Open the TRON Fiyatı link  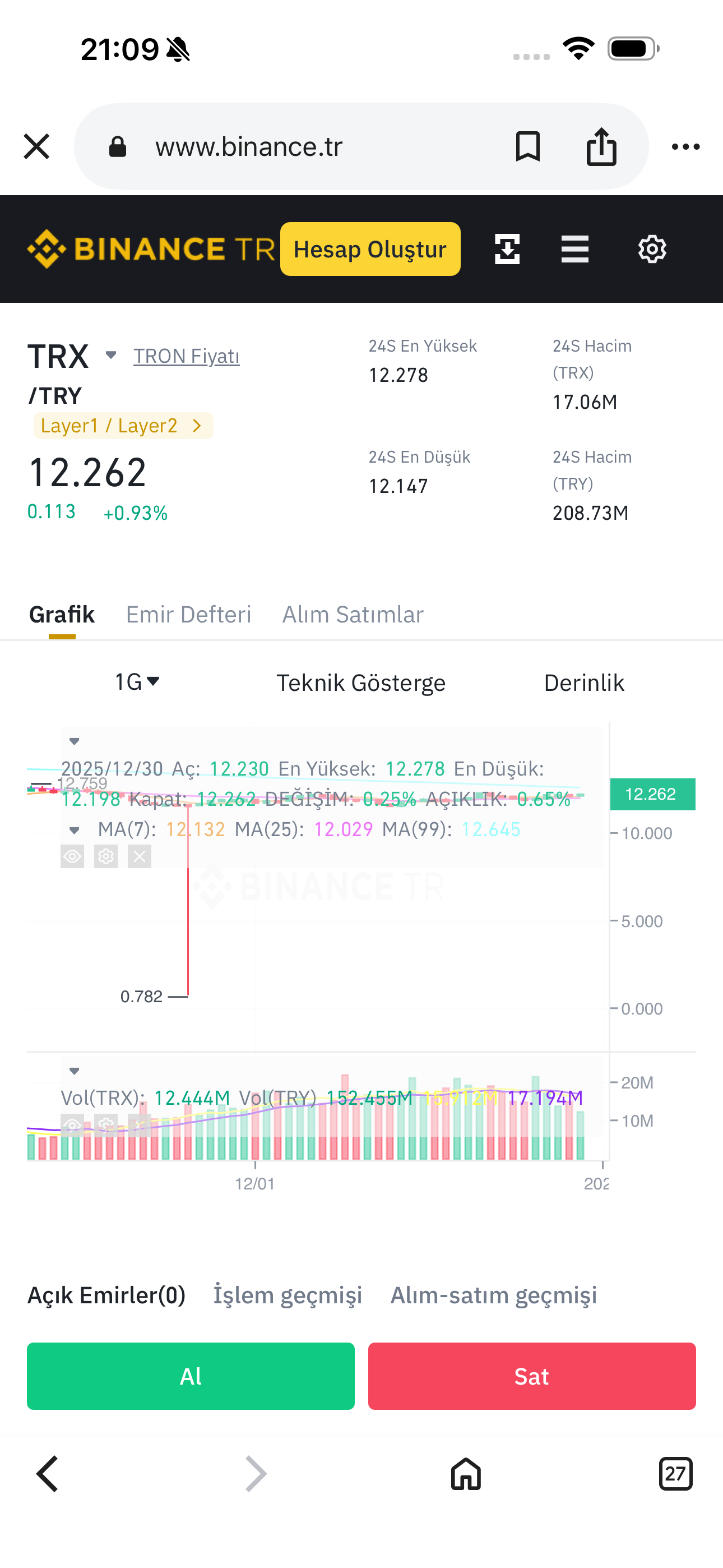tap(186, 356)
